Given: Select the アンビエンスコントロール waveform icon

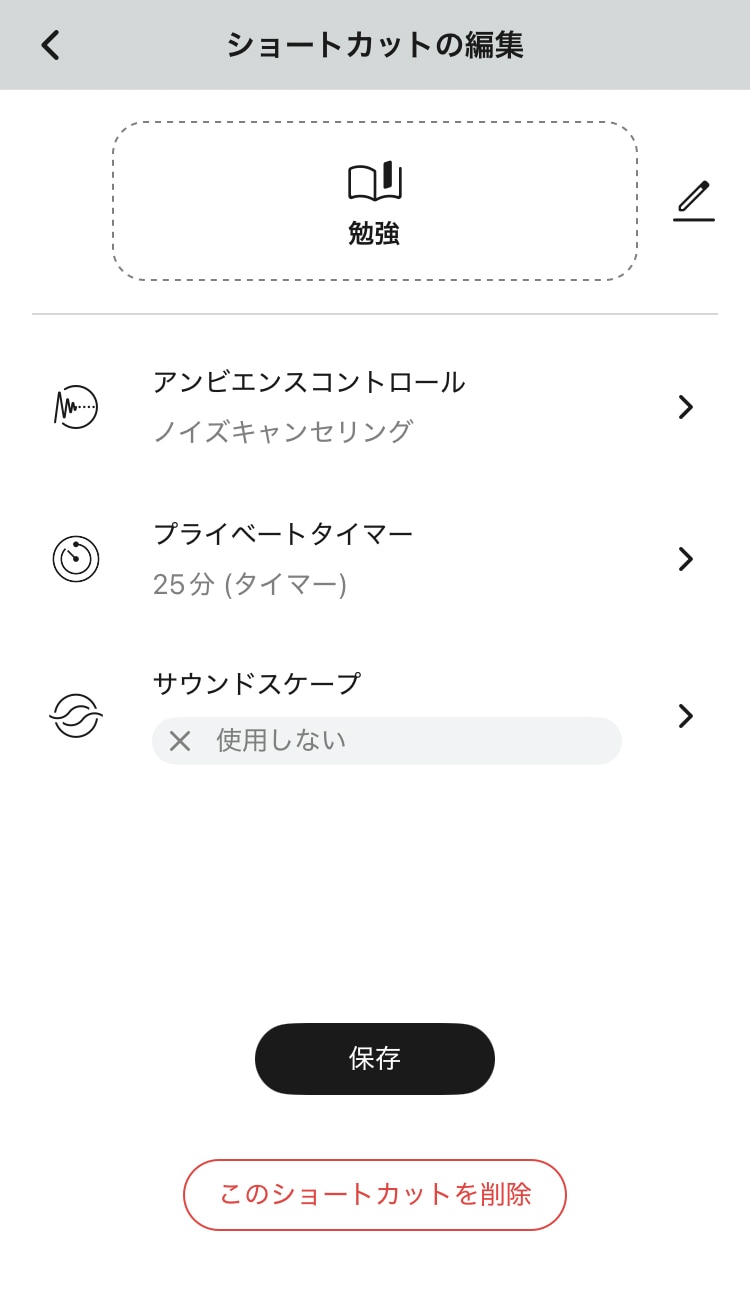Looking at the screenshot, I should (75, 407).
